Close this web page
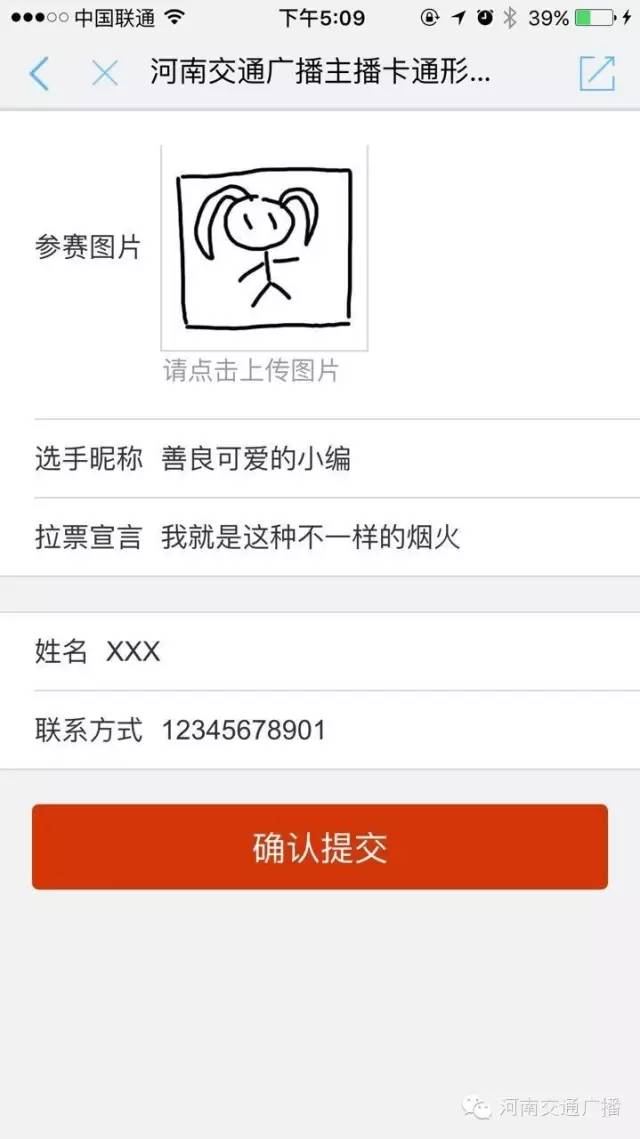Image resolution: width=640 pixels, height=1139 pixels. pyautogui.click(x=104, y=73)
